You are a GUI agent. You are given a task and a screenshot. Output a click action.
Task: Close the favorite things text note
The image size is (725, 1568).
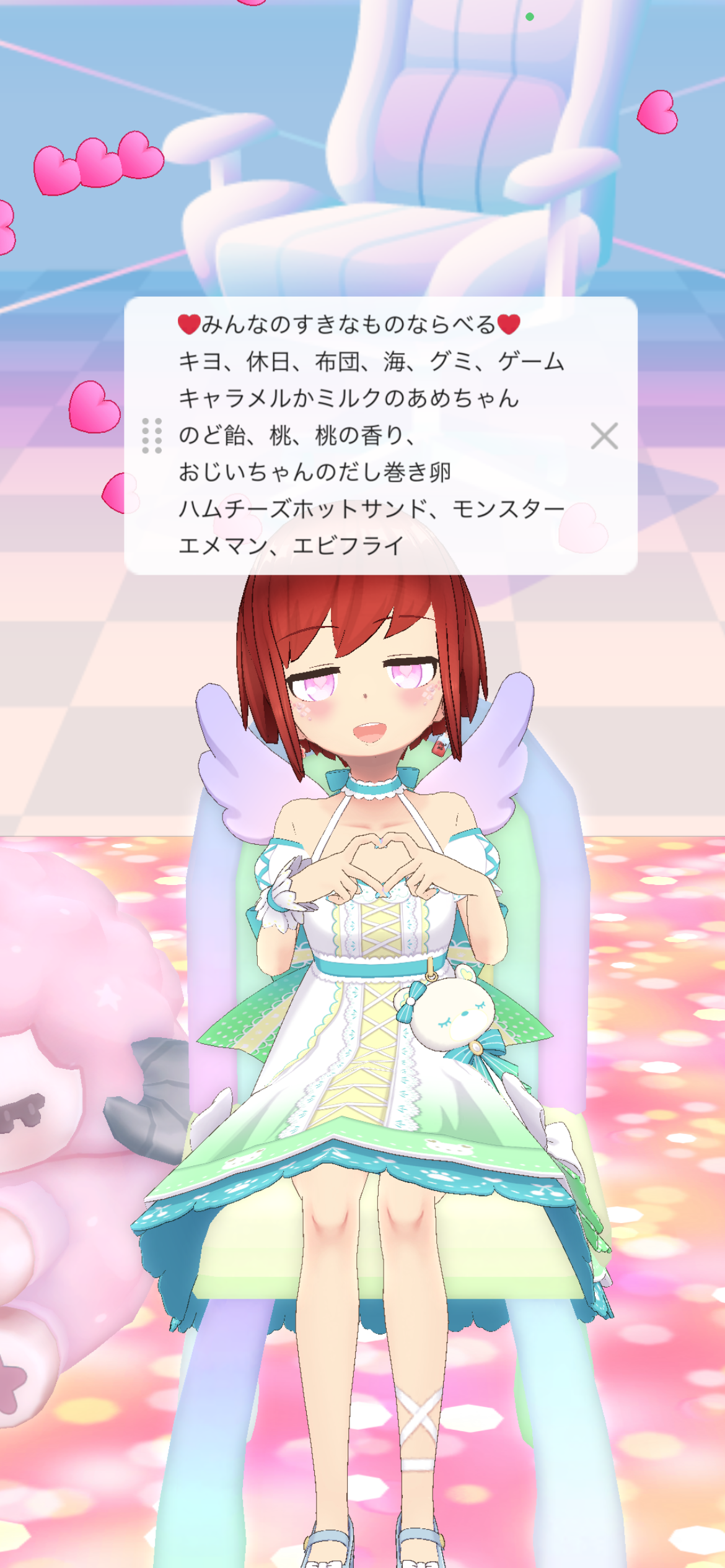pyautogui.click(x=604, y=436)
